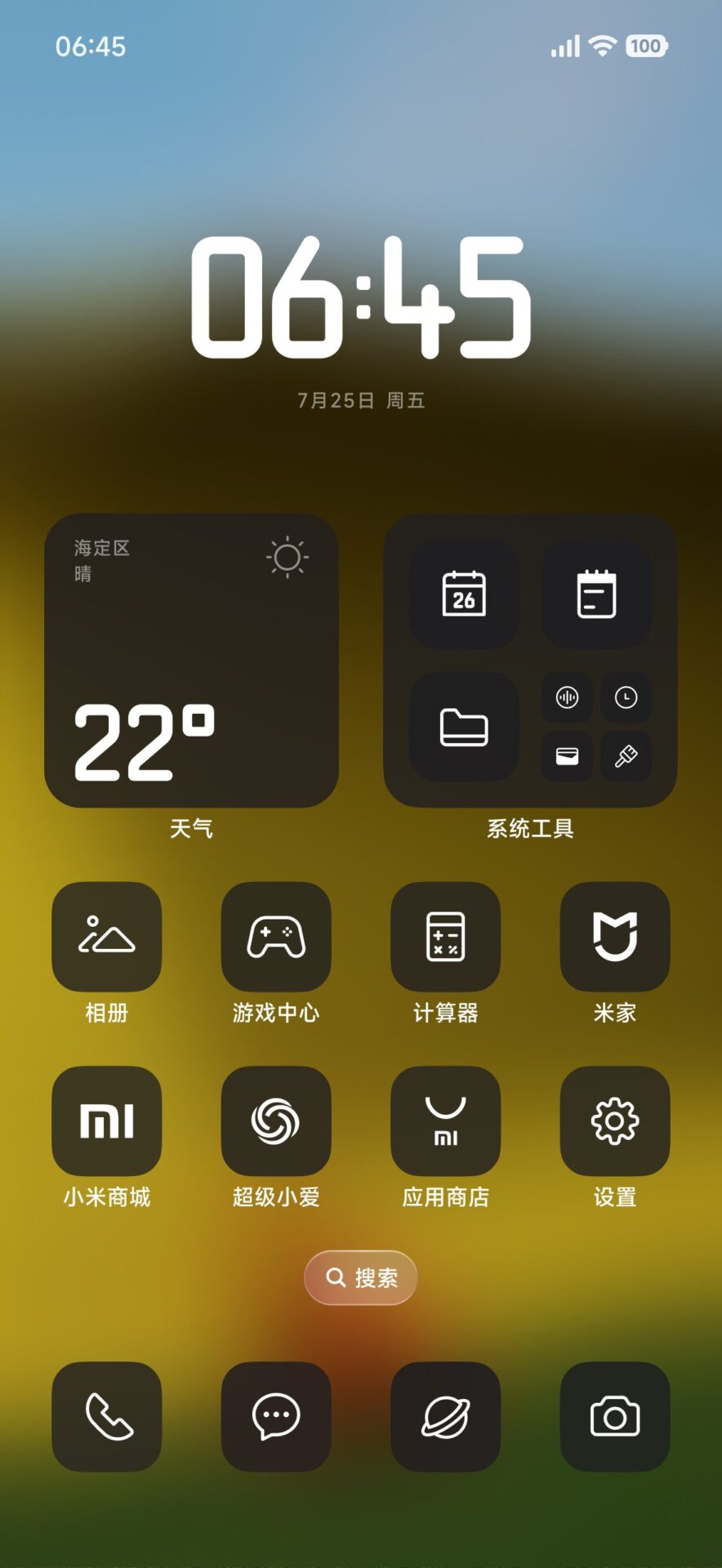Open 小米商城

click(x=107, y=1120)
